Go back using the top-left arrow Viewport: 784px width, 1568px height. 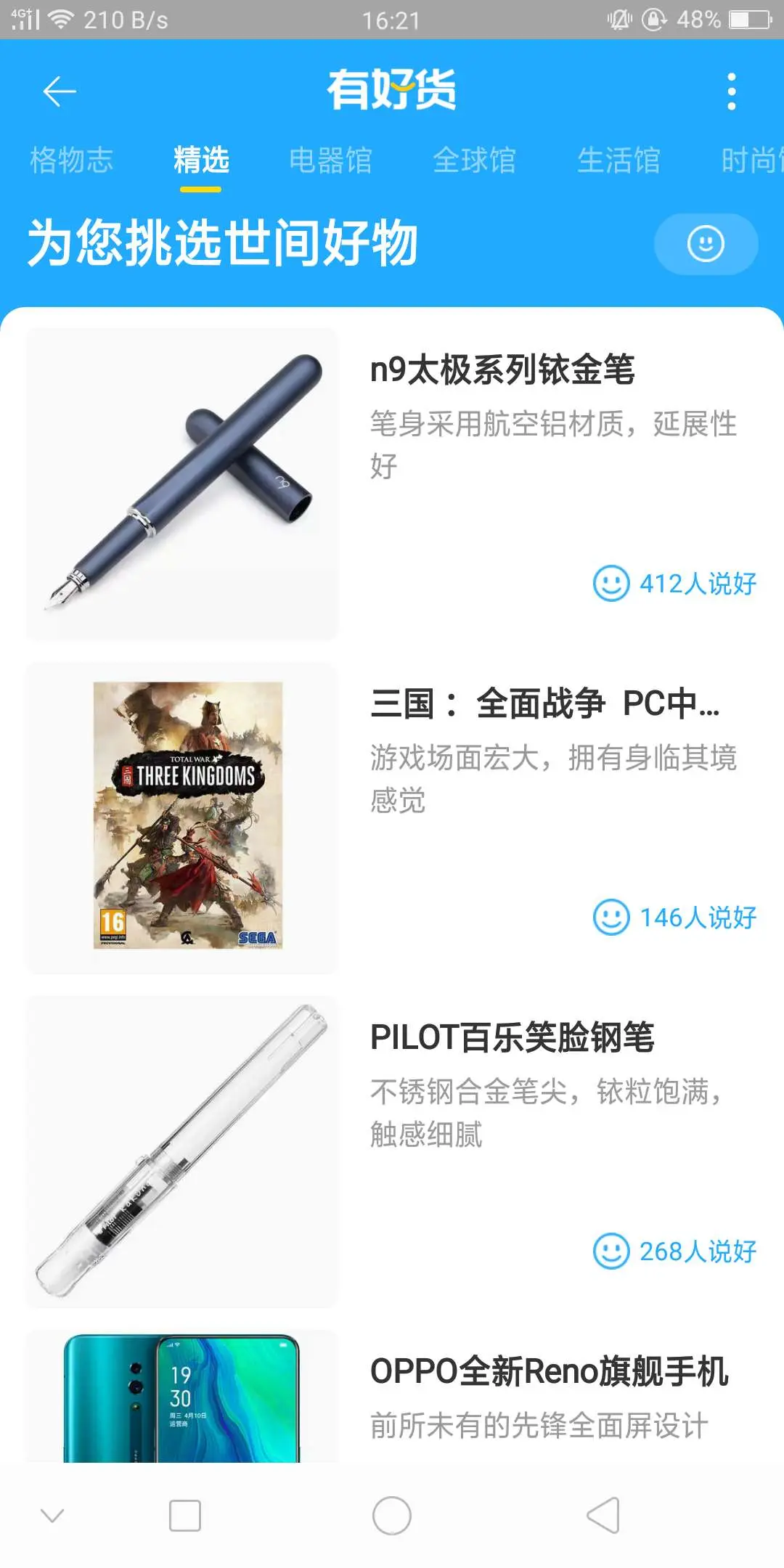tap(60, 91)
